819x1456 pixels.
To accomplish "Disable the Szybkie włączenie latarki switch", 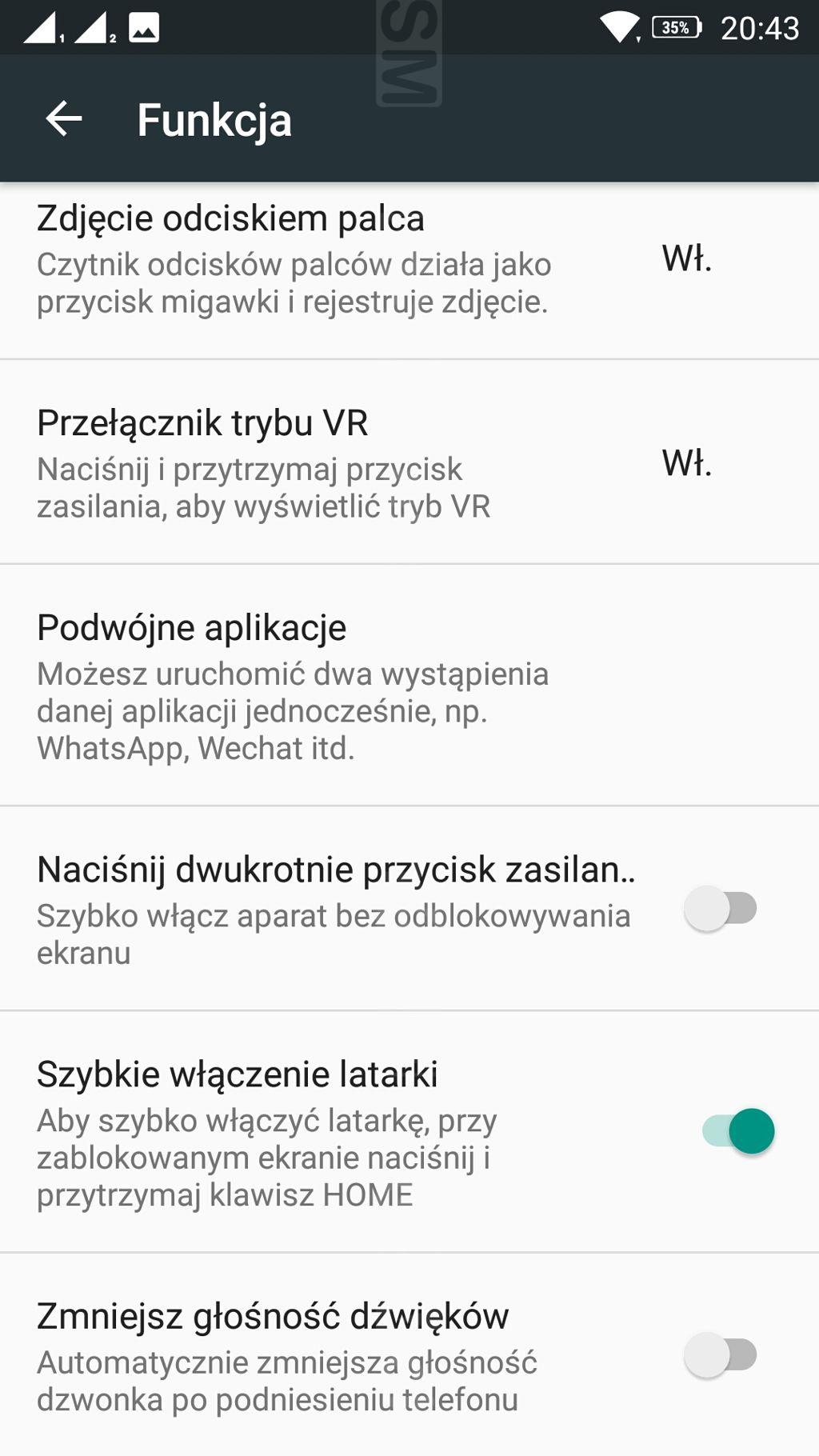I will click(738, 1131).
